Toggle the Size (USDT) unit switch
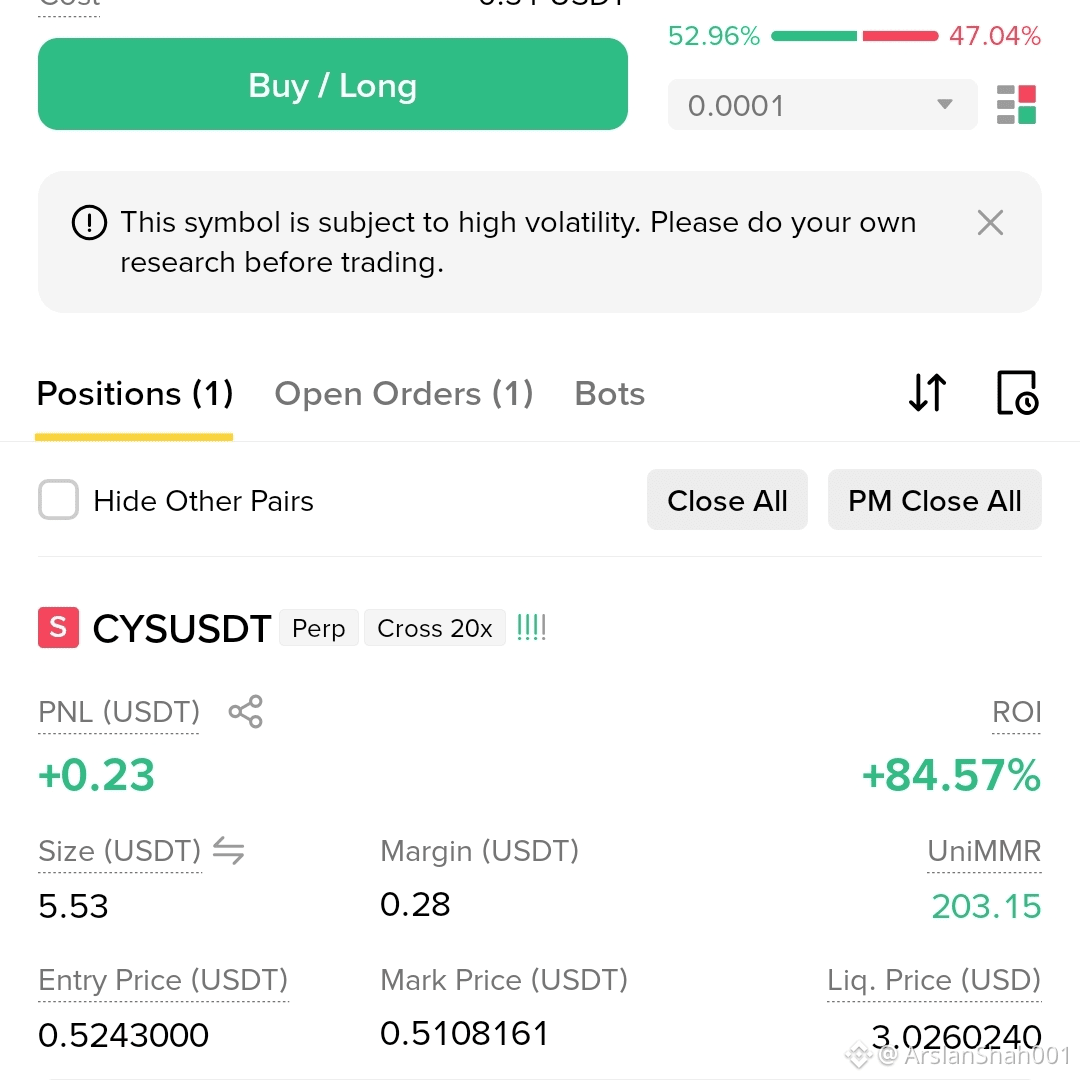 click(x=229, y=851)
